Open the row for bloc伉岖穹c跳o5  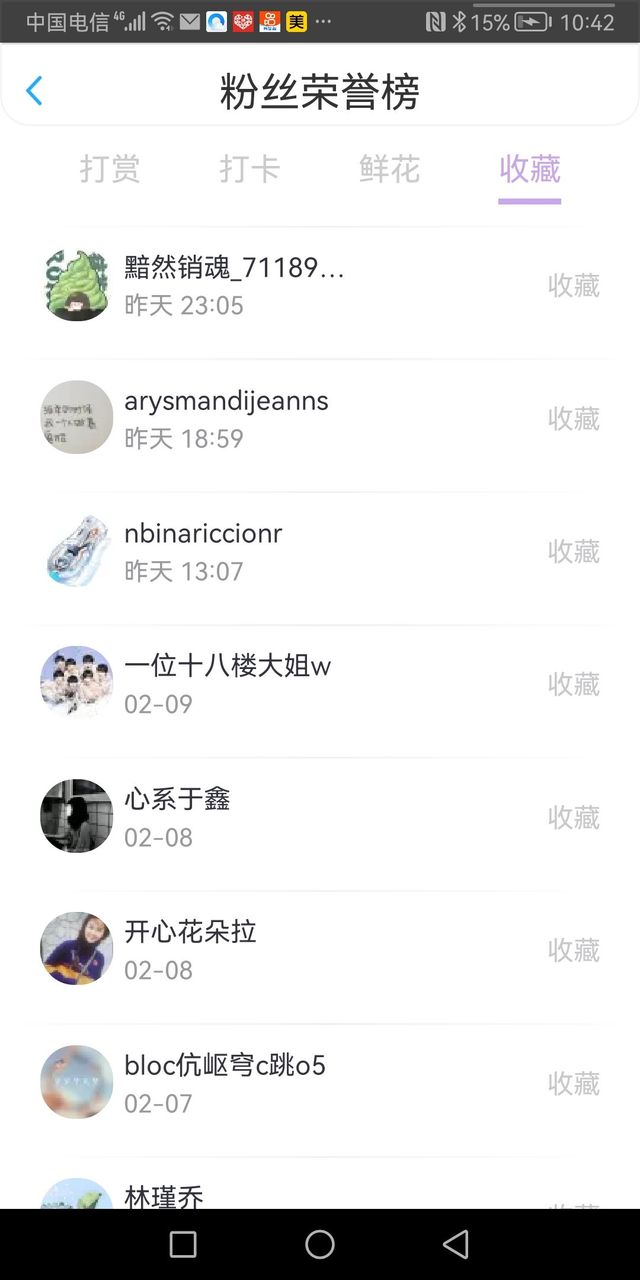(320, 1083)
